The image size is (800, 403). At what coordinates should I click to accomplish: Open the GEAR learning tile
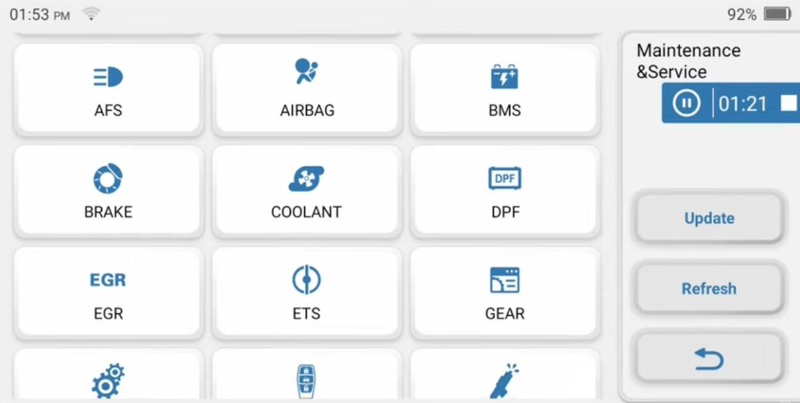[x=504, y=294]
